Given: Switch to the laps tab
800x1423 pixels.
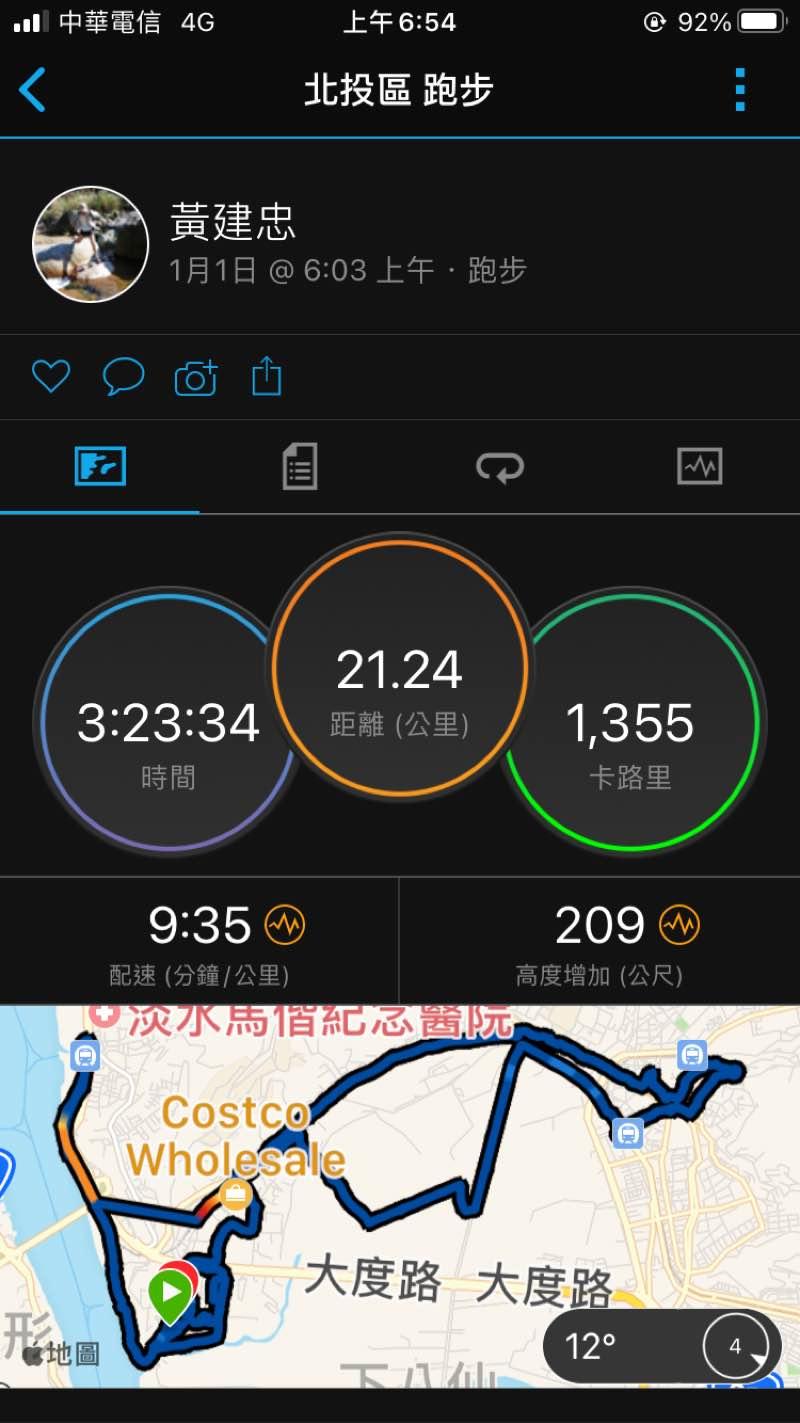Looking at the screenshot, I should (499, 467).
